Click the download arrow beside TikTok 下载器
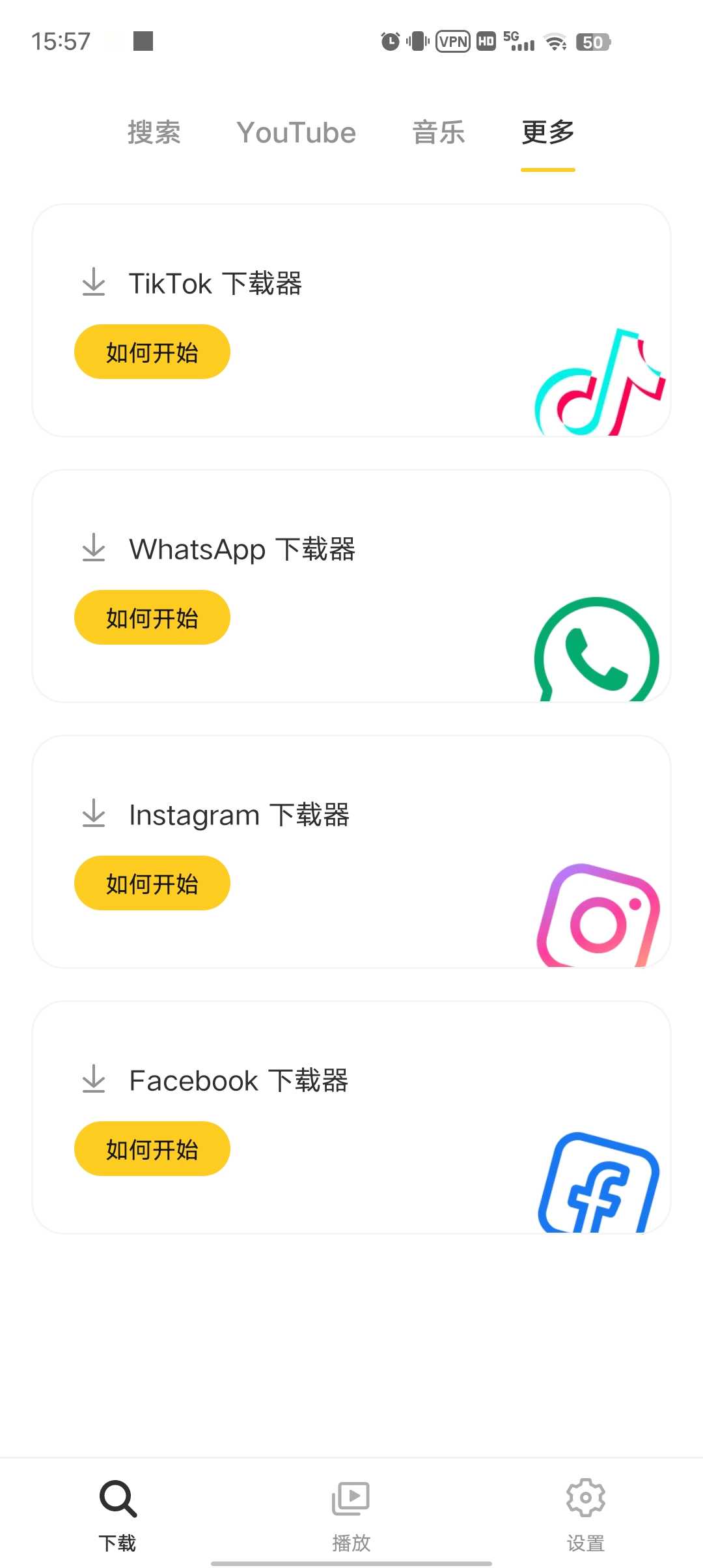Image resolution: width=703 pixels, height=1568 pixels. pos(94,283)
